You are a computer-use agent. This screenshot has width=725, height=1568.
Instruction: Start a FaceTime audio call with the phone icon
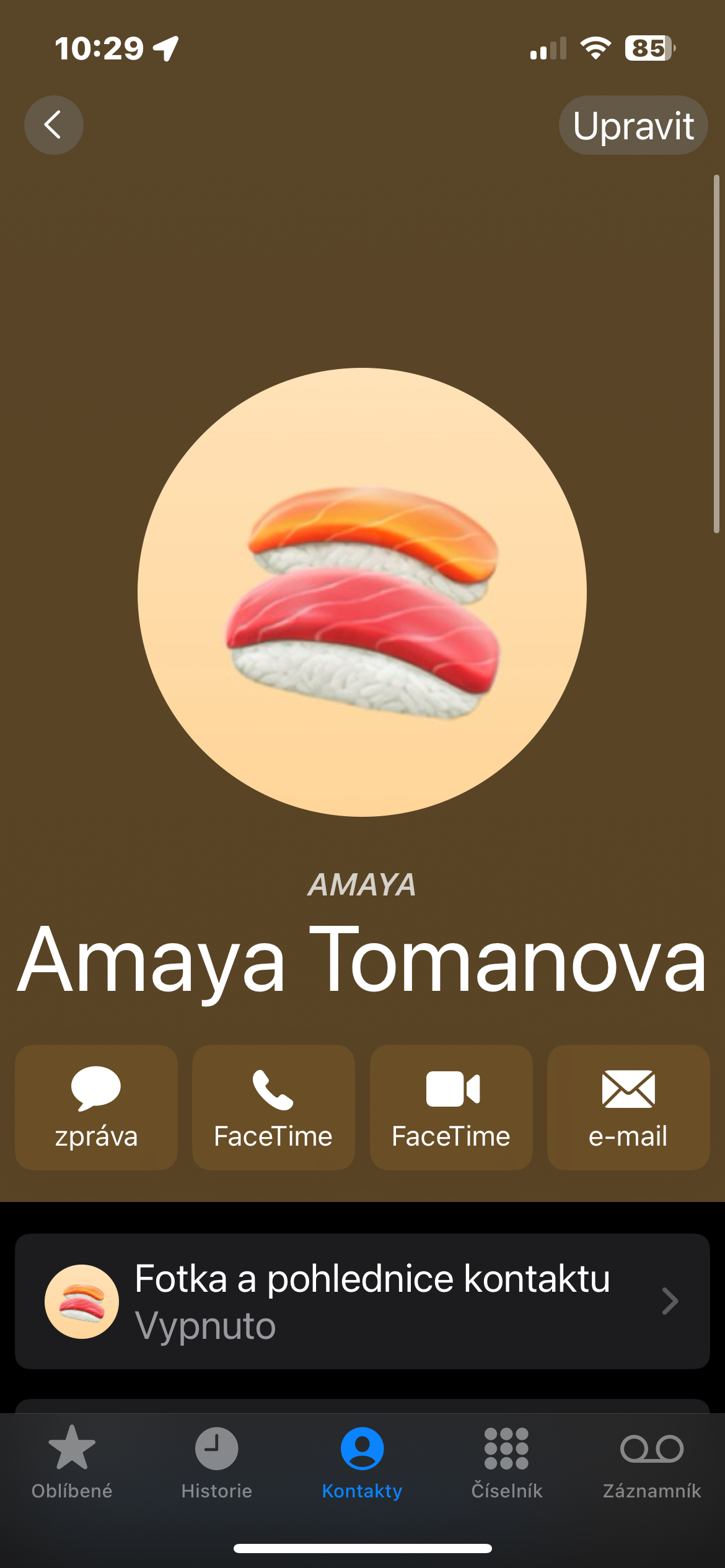tap(273, 1107)
